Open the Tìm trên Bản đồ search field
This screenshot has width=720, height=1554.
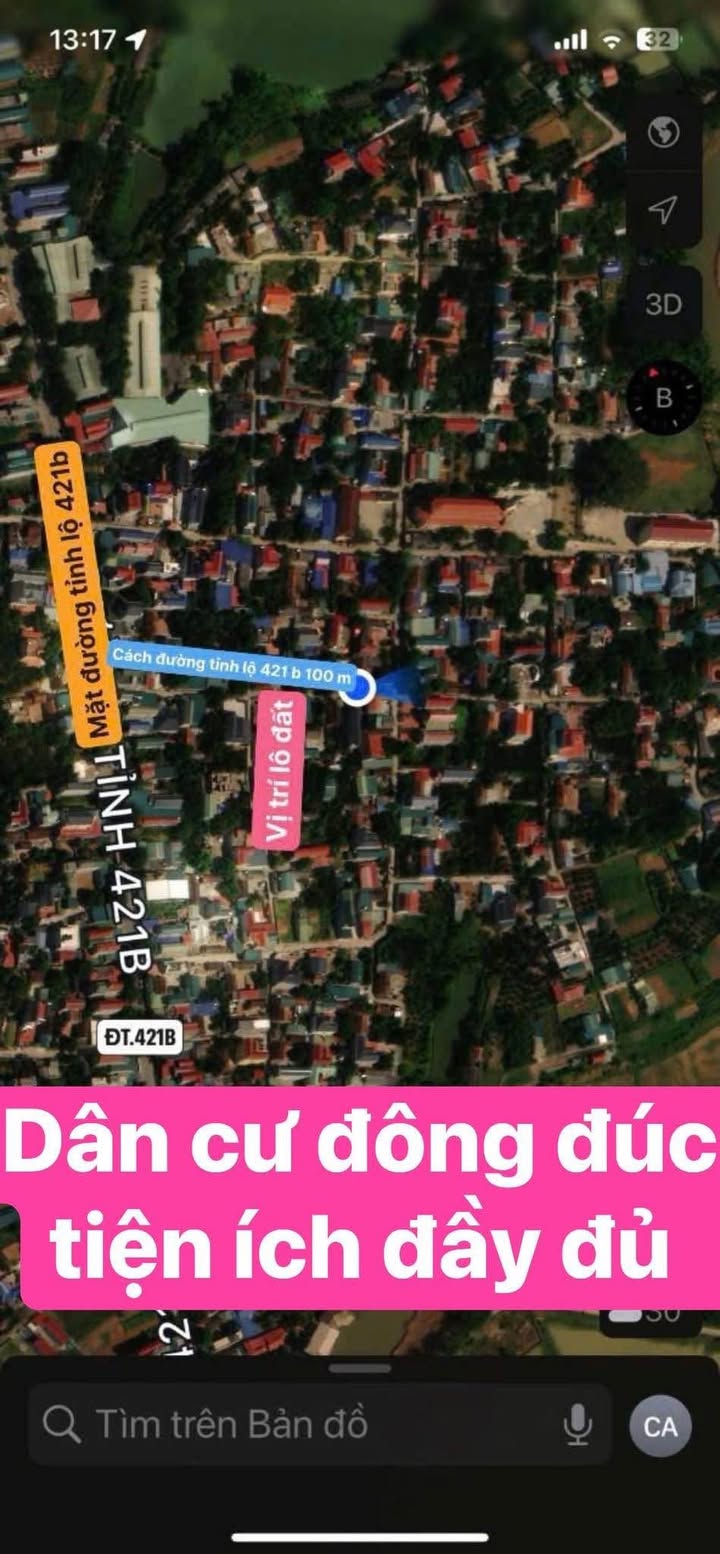click(320, 1424)
